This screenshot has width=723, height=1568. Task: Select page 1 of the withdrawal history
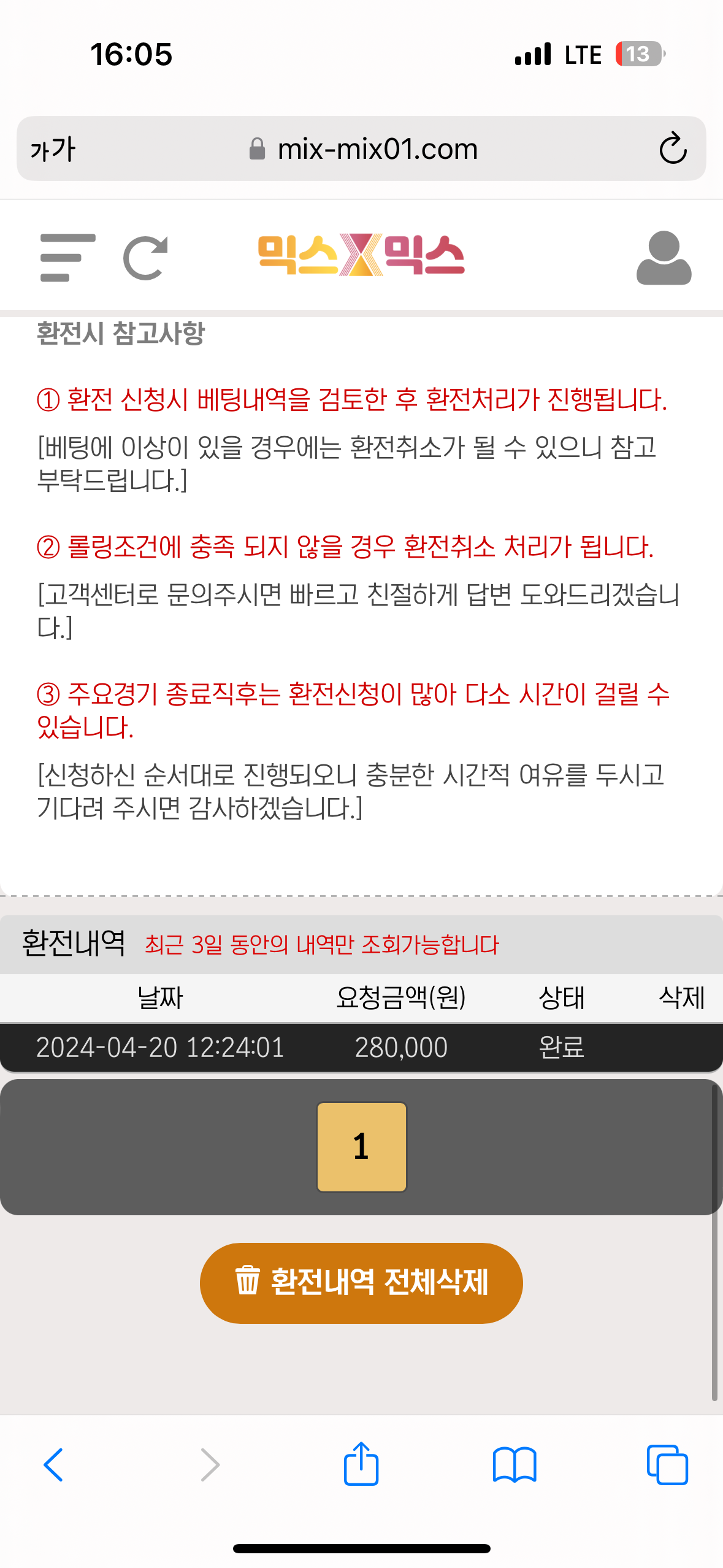tap(361, 1147)
